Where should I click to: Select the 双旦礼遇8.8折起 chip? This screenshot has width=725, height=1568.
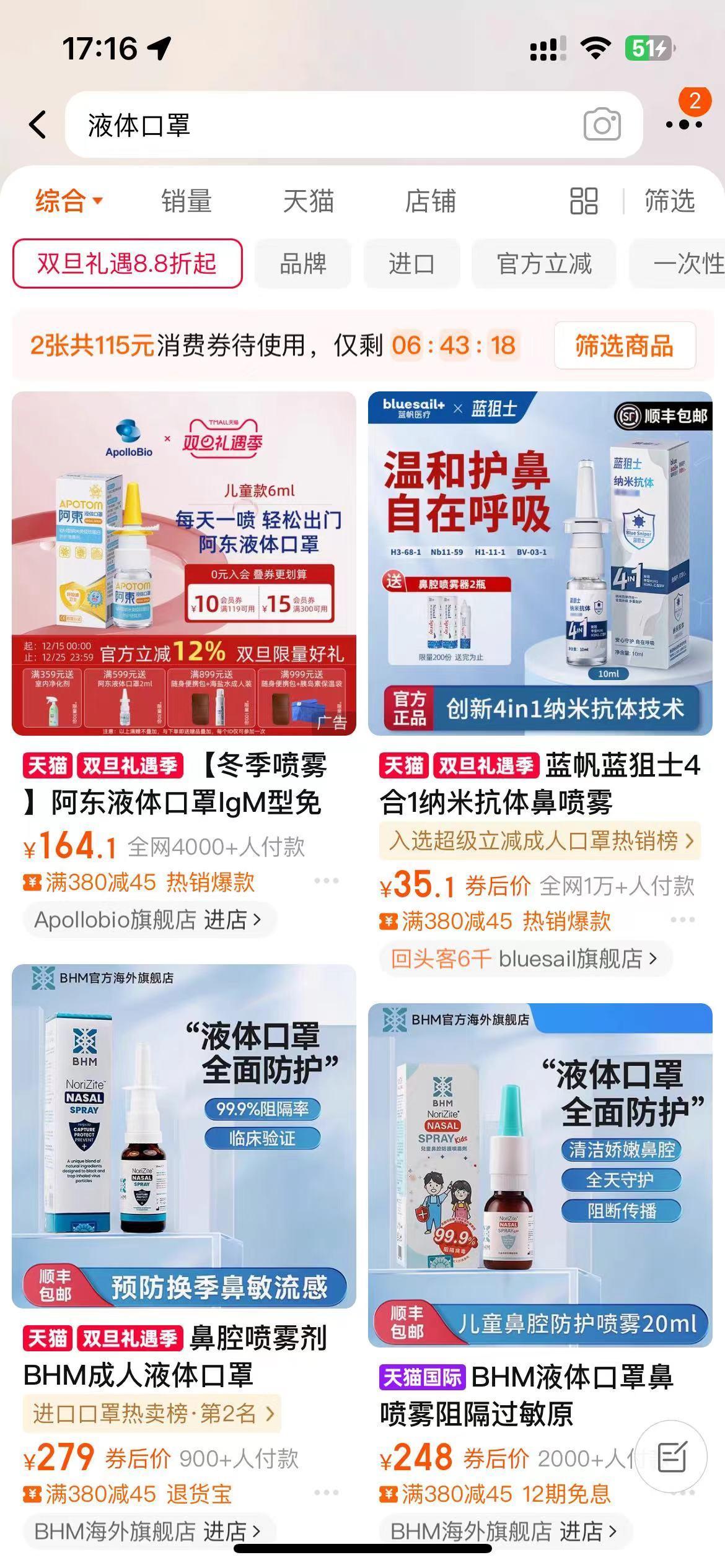(x=127, y=264)
